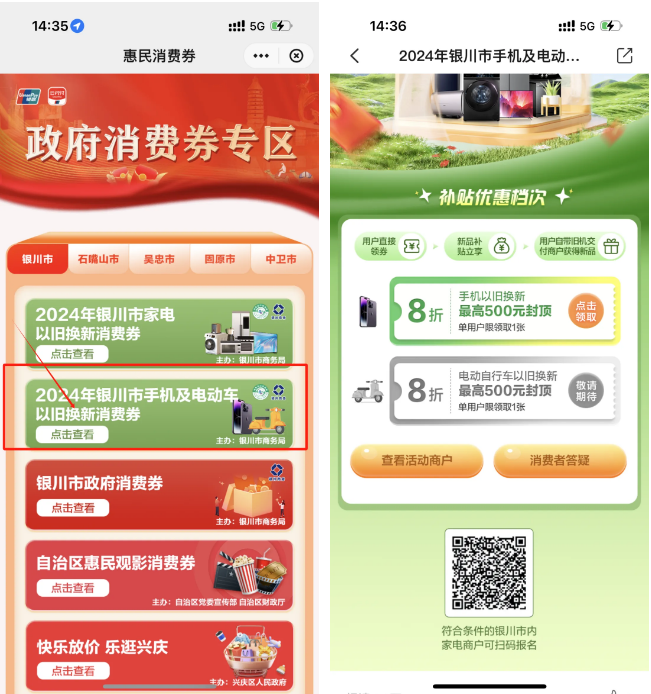Open the 中卫市 tab
This screenshot has width=651, height=694.
coord(280,259)
